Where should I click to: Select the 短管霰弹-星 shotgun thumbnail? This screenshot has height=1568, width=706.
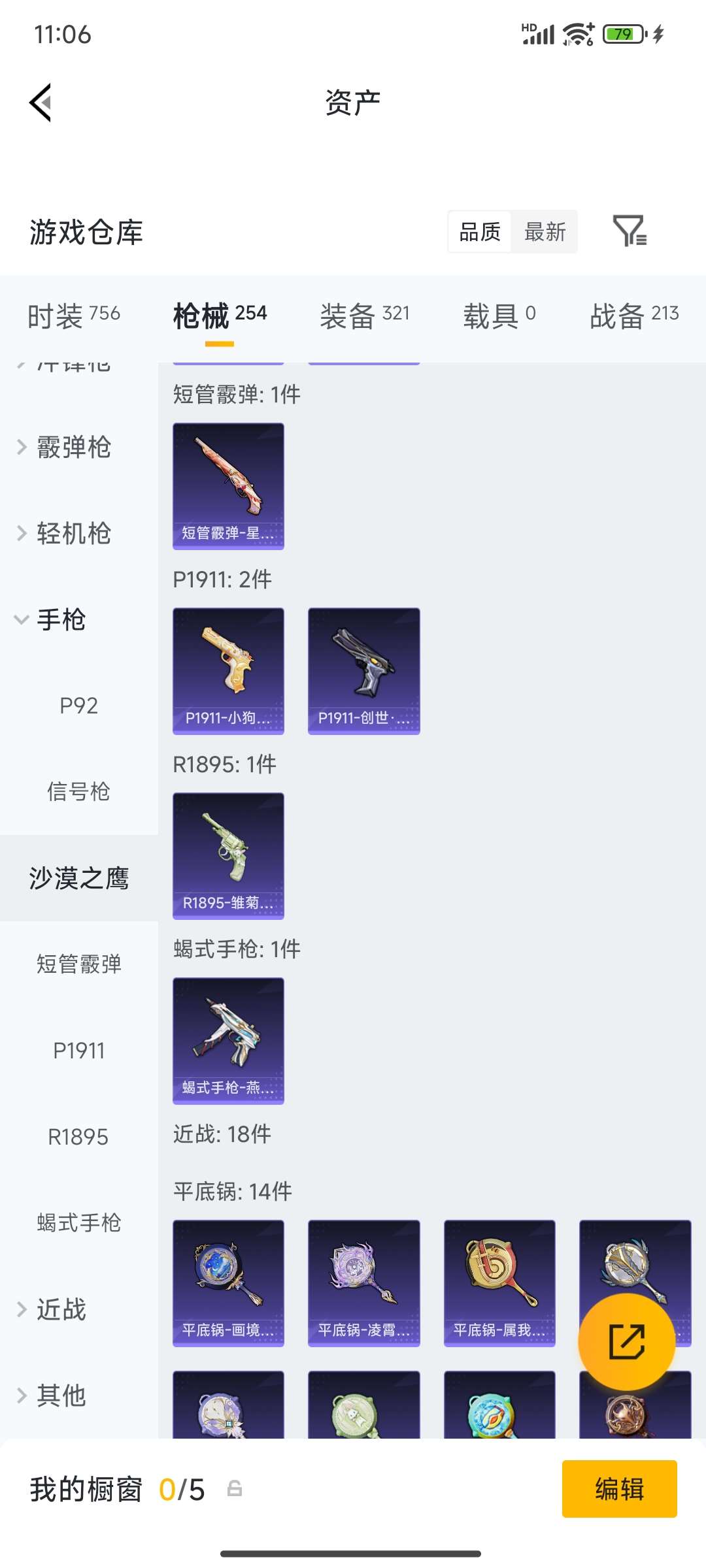click(x=228, y=483)
